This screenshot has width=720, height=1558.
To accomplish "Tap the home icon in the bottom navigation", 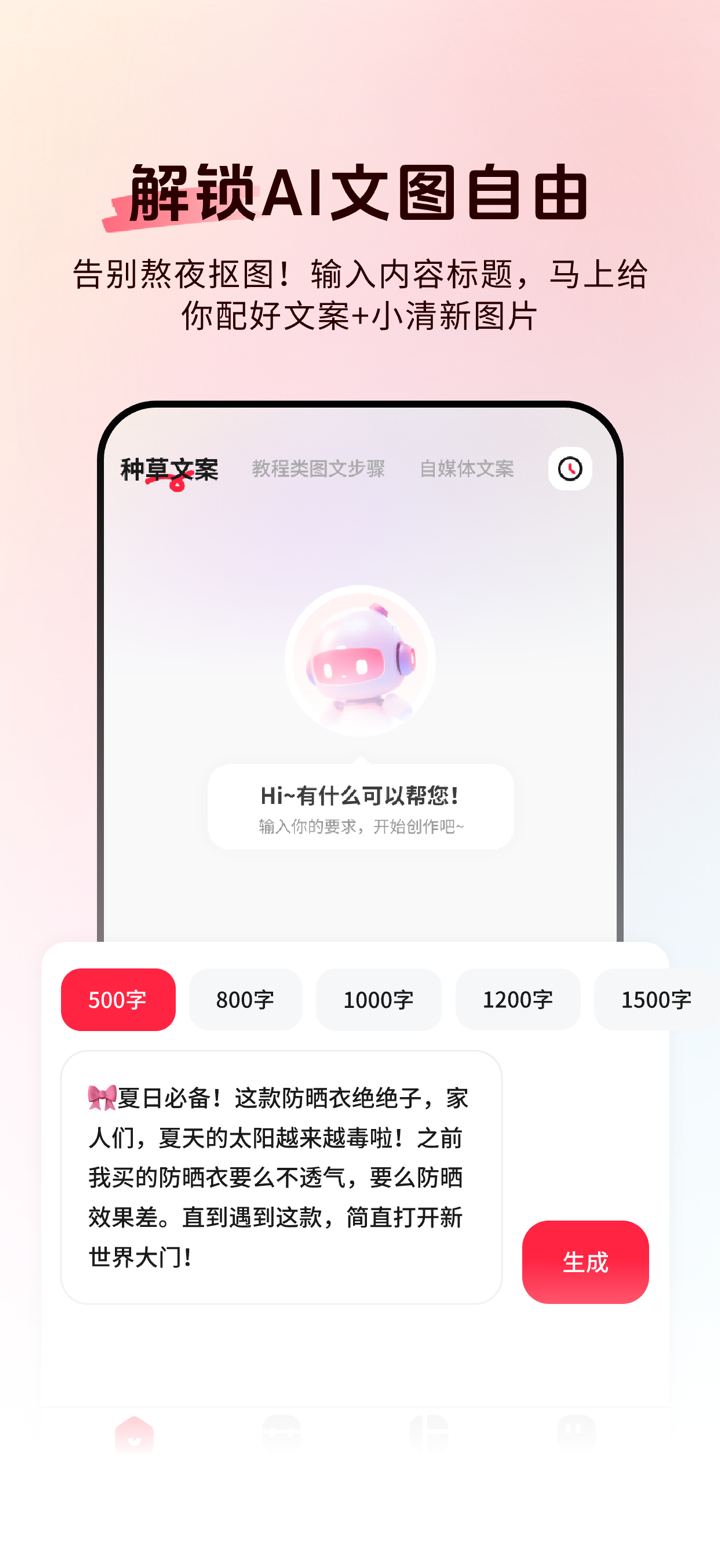I will tap(135, 1436).
